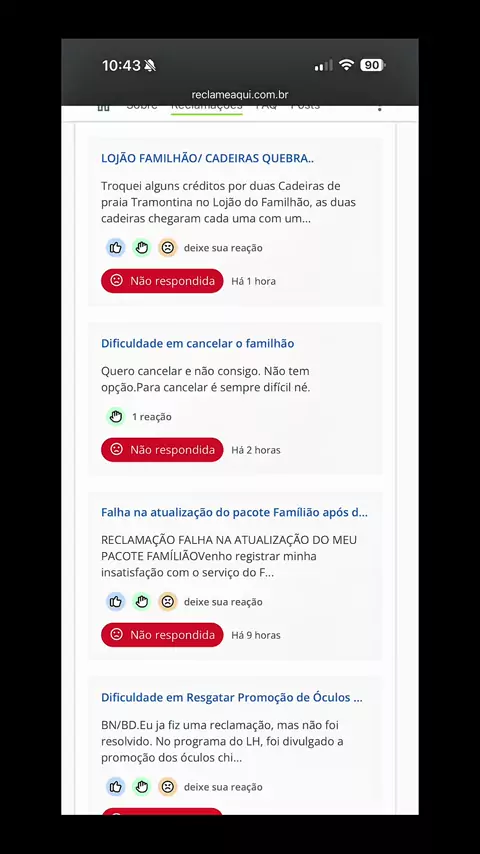This screenshot has height=854, width=480.
Task: Add raised hand to Promoção de Óculos complaint
Action: point(142,787)
